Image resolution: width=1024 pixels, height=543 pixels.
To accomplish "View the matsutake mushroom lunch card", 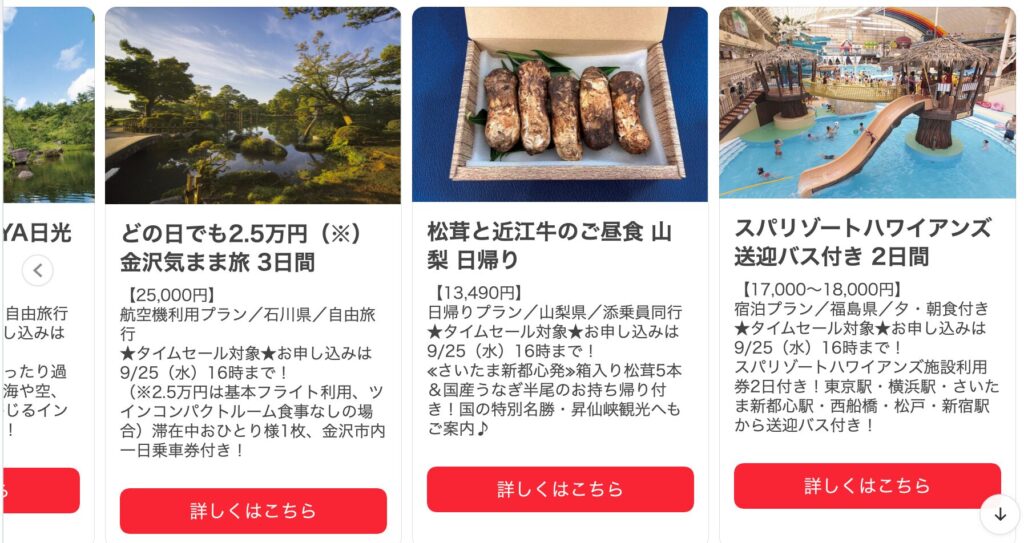I will pos(560,106).
